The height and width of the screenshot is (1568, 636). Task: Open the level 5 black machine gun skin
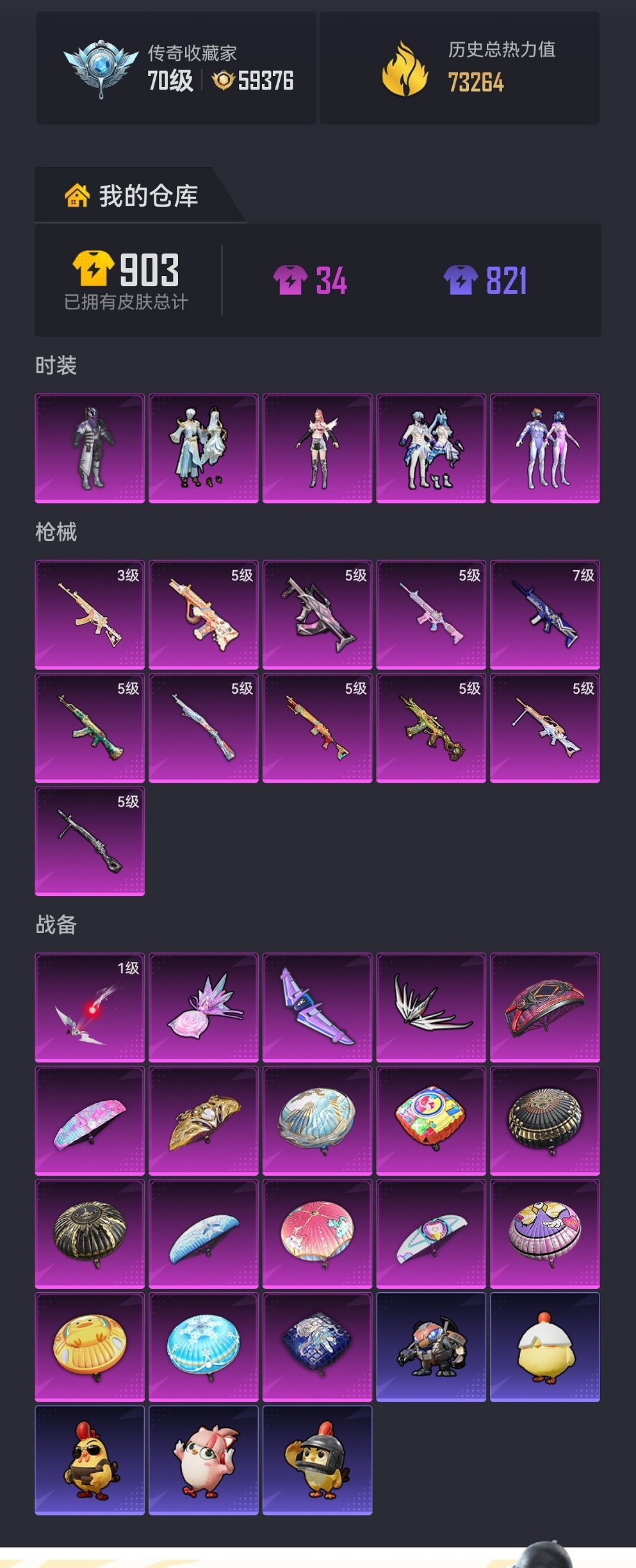pyautogui.click(x=90, y=841)
